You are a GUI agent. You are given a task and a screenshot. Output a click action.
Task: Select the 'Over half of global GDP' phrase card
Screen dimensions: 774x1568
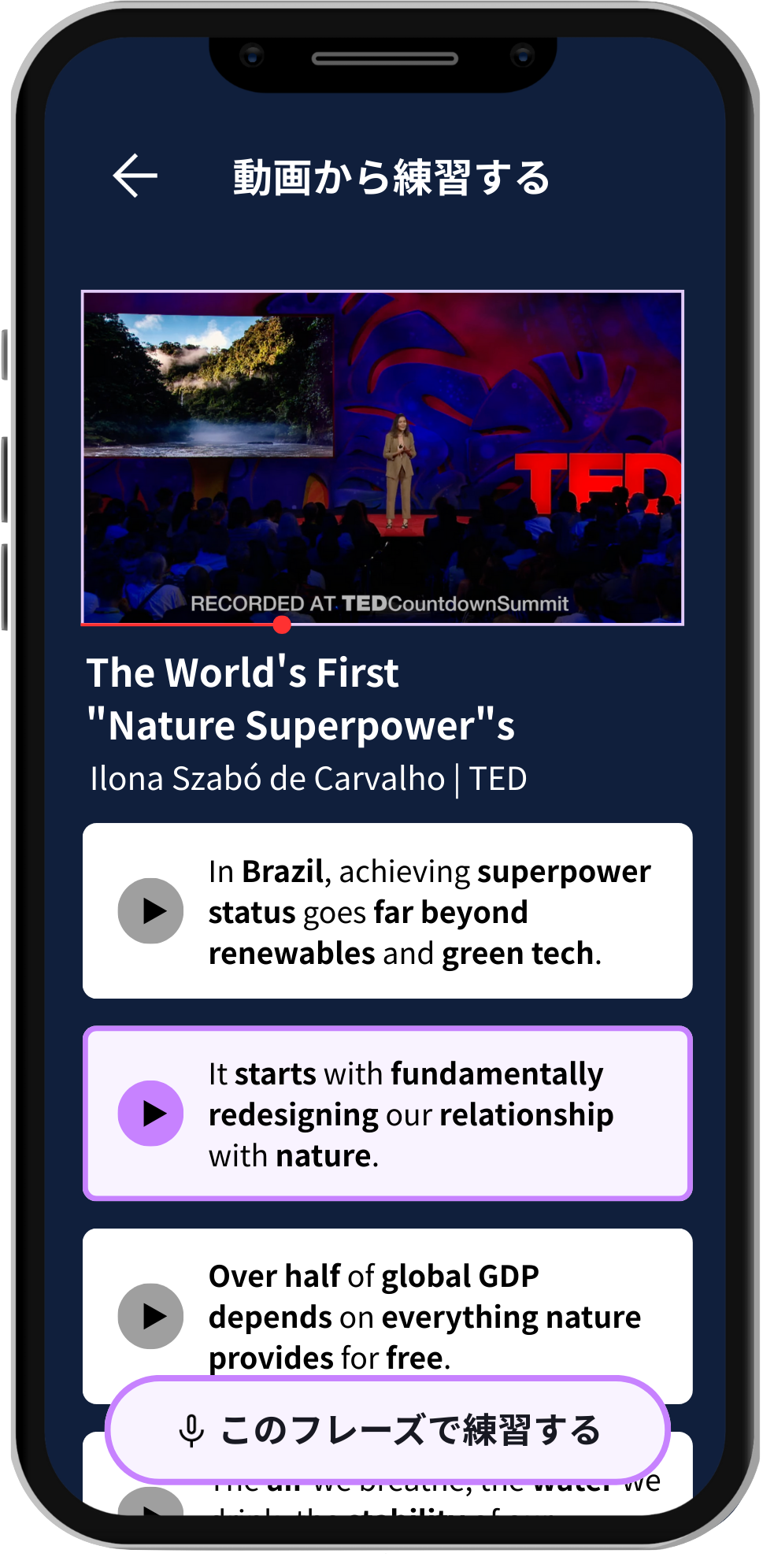429,1315
